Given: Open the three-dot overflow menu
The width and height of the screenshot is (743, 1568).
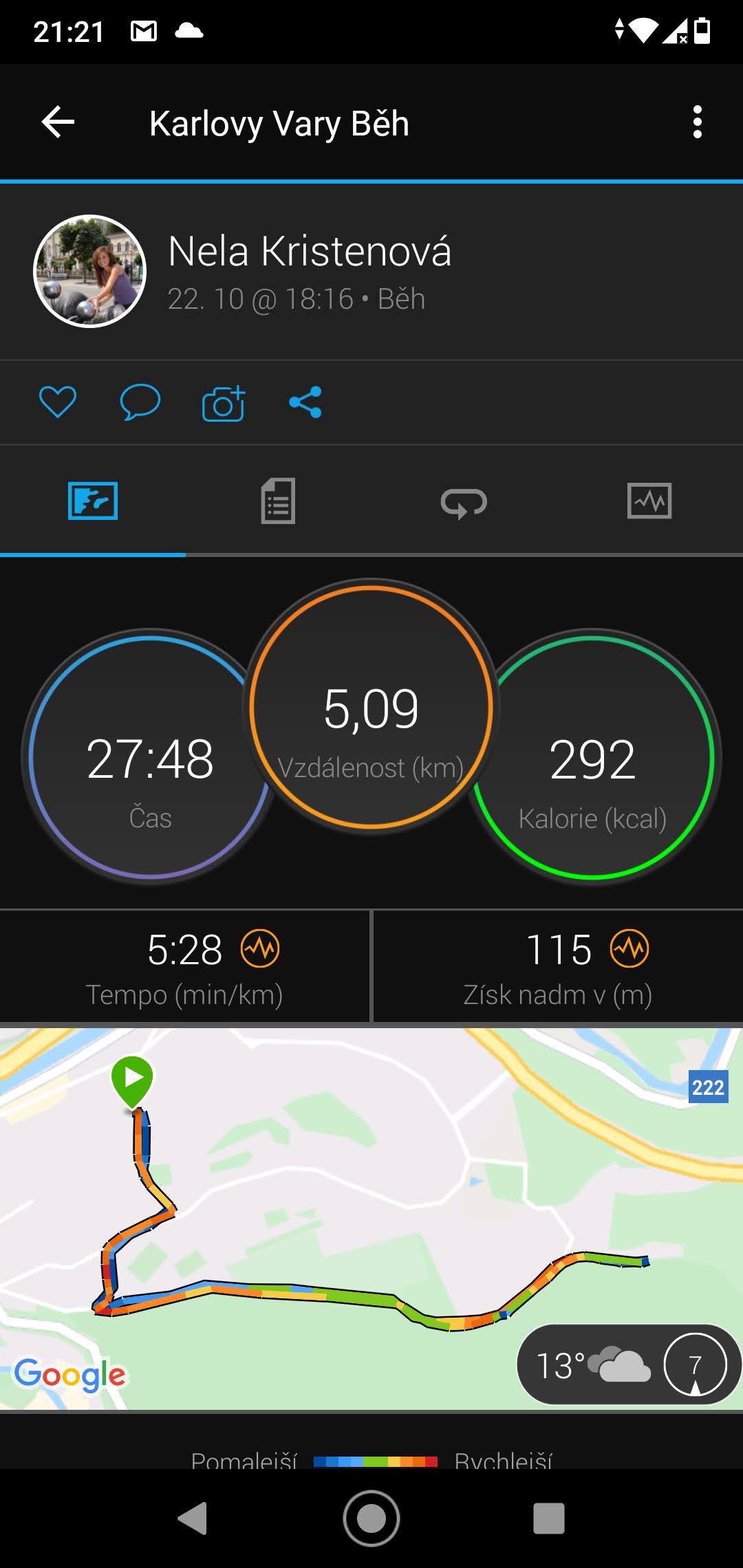Looking at the screenshot, I should [698, 122].
